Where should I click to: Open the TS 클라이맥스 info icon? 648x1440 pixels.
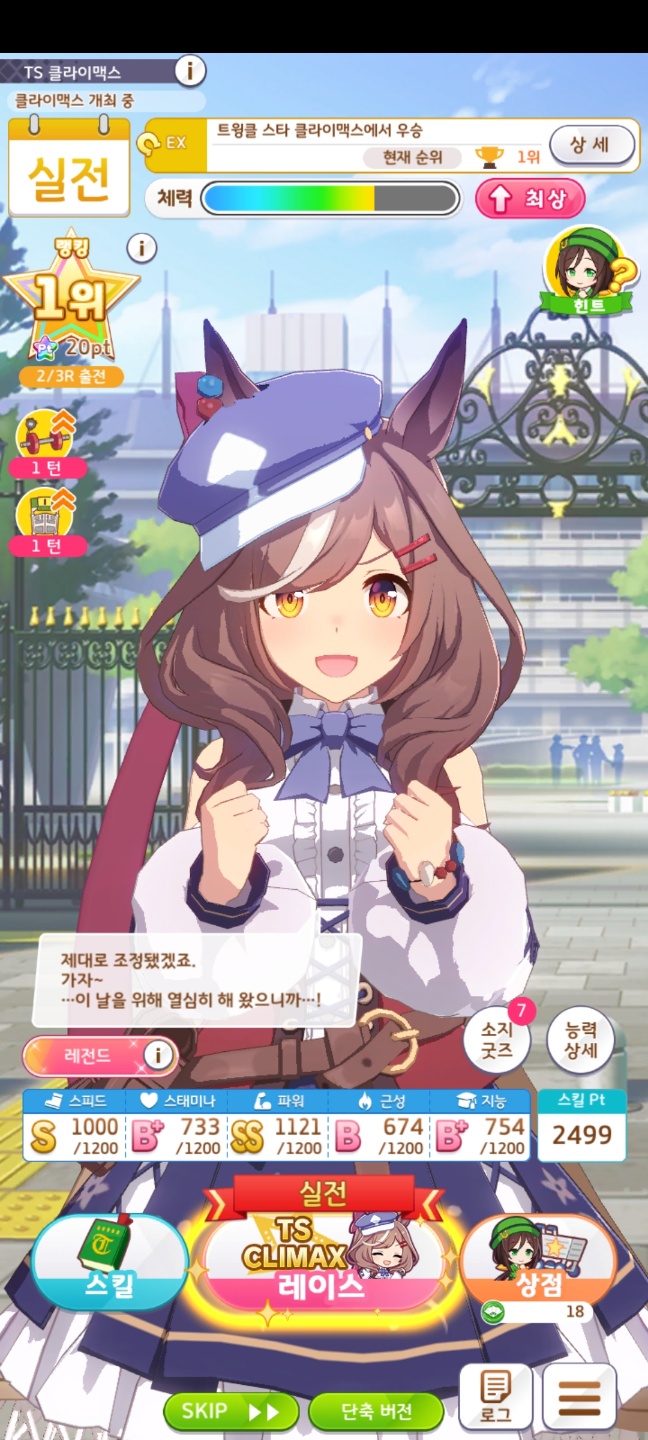point(190,71)
